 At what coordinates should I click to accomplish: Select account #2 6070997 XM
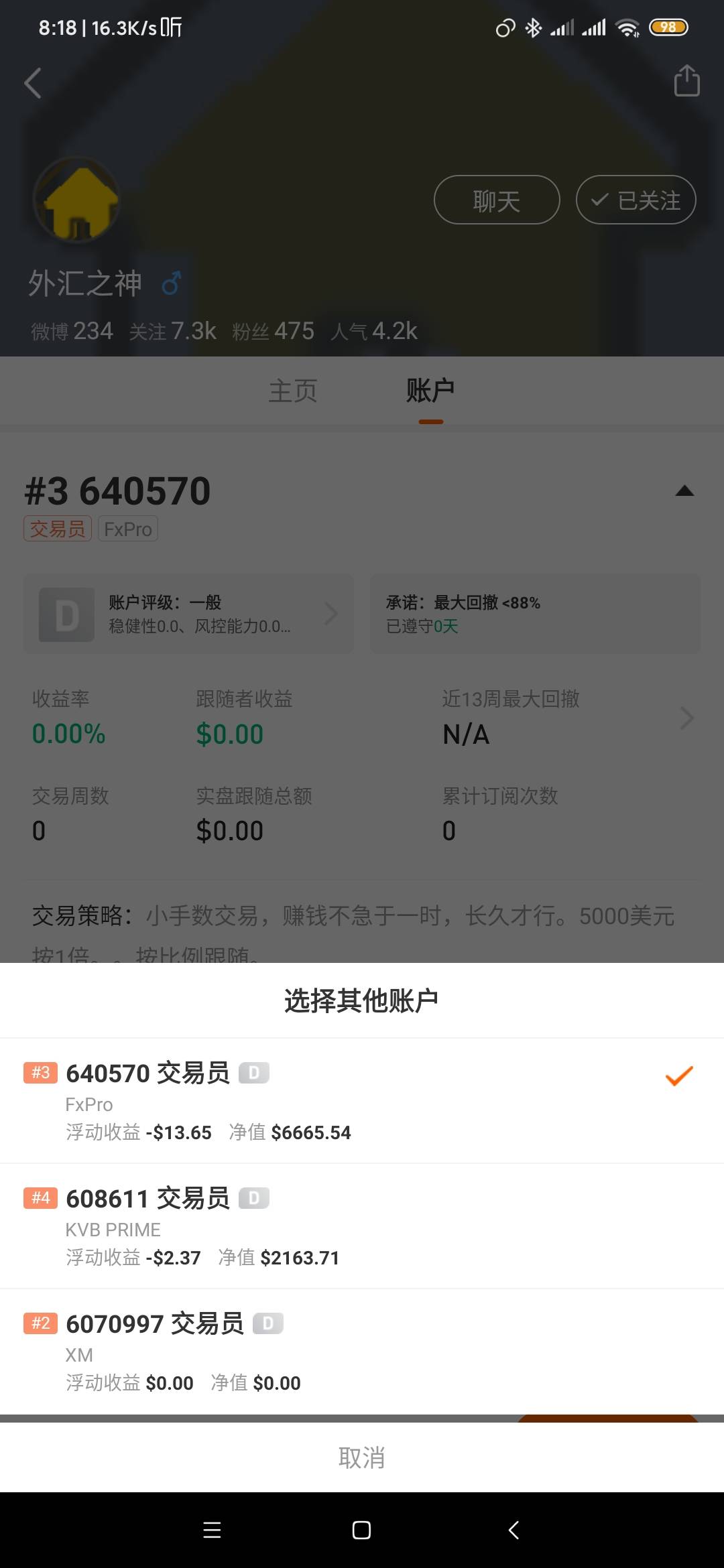point(362,1351)
